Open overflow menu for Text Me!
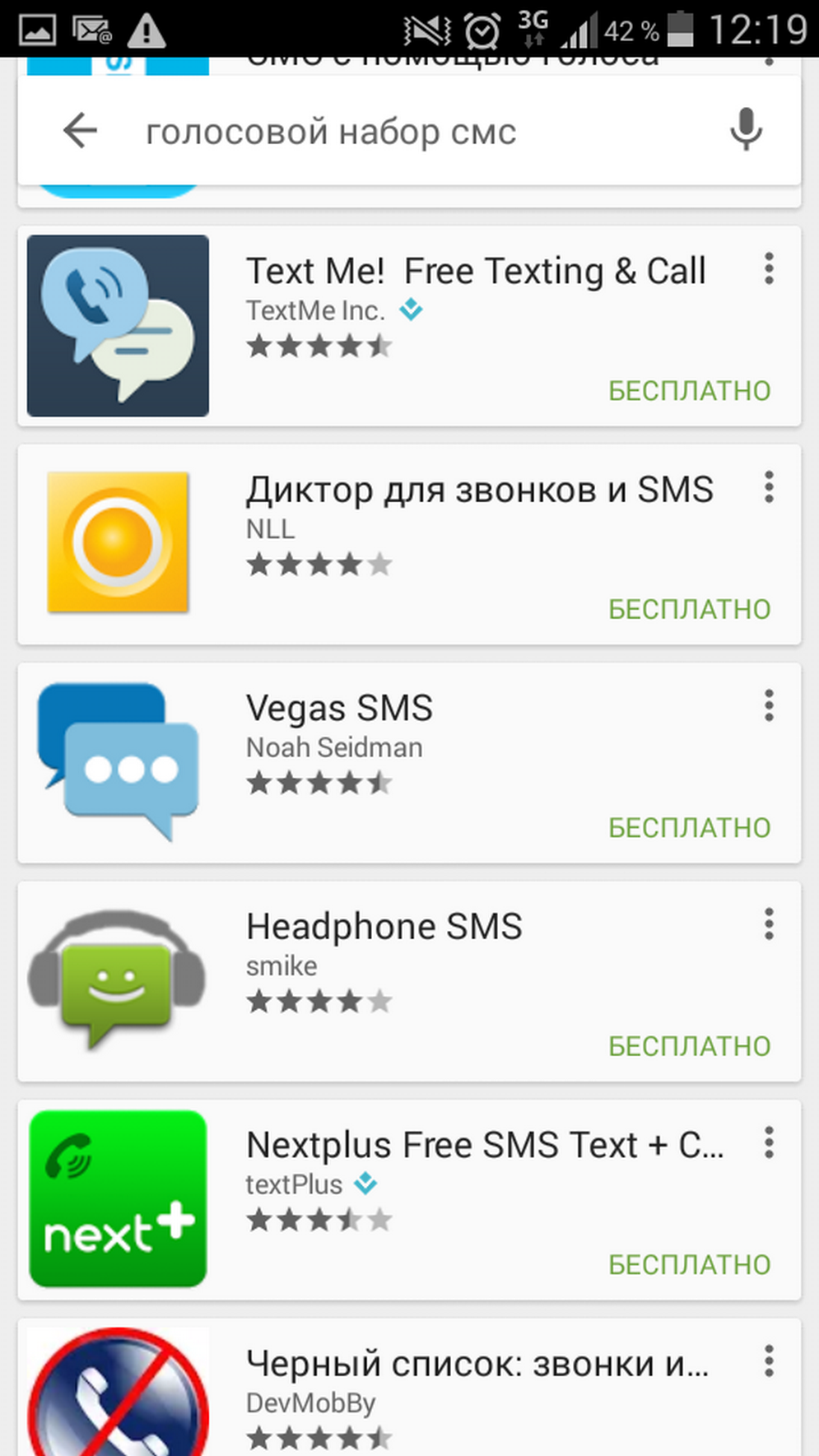The image size is (819, 1456). point(769,269)
